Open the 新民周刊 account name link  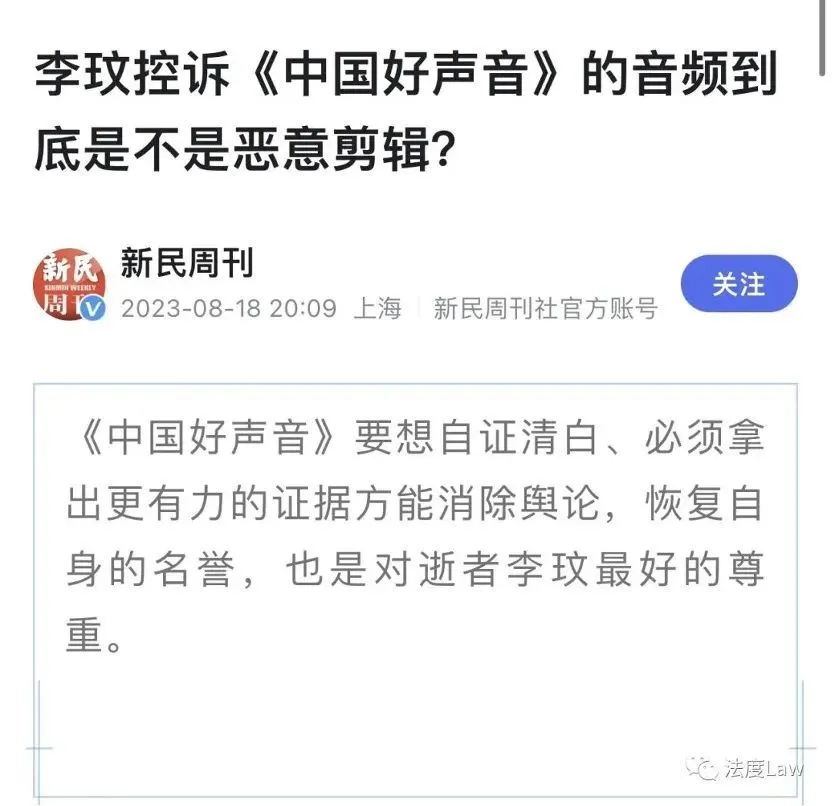pyautogui.click(x=186, y=264)
